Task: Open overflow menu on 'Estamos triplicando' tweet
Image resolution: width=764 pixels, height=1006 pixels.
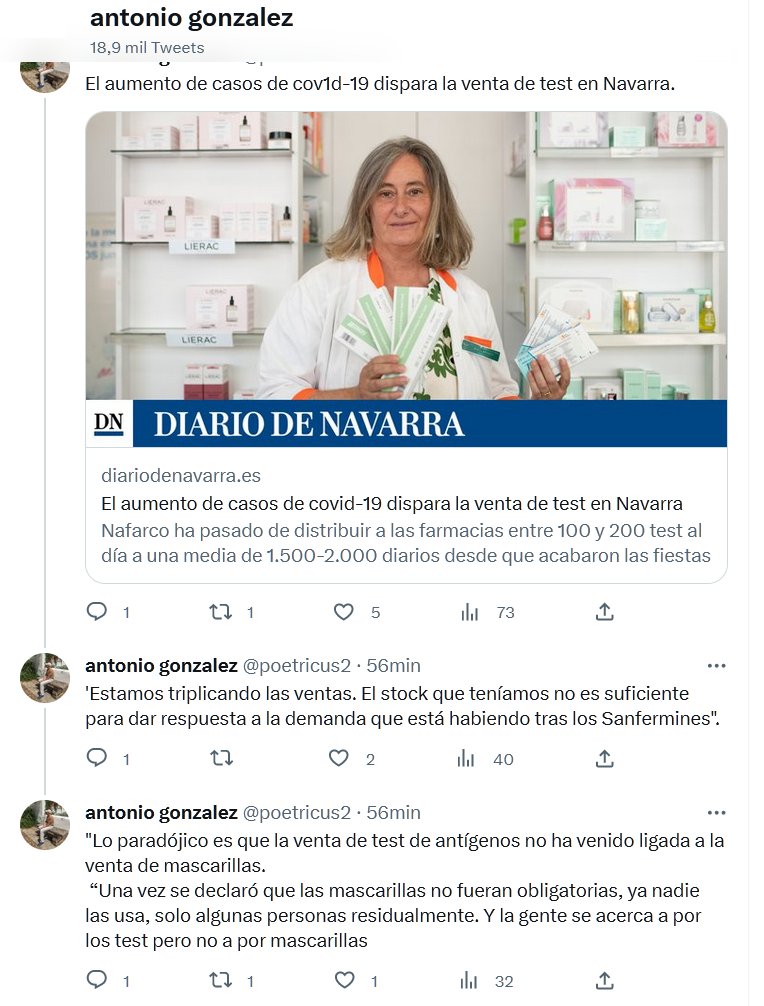Action: coord(716,666)
